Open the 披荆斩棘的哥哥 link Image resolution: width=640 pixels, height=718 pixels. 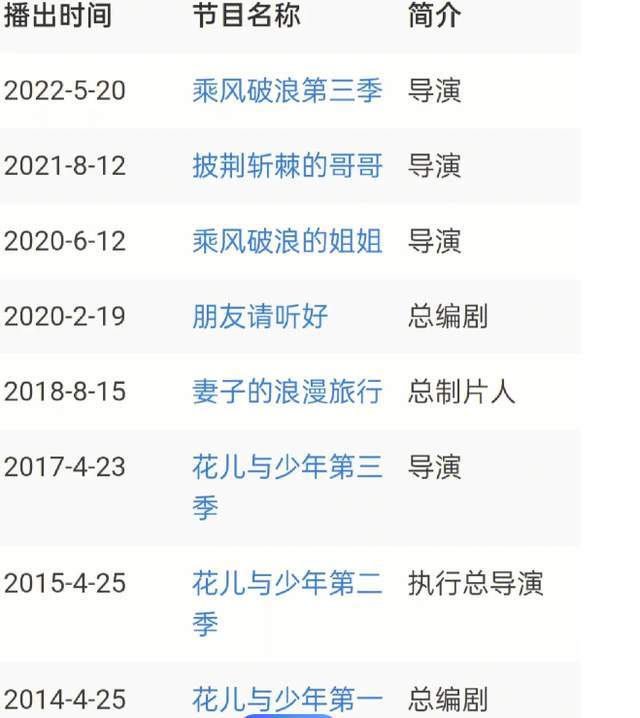coord(287,165)
